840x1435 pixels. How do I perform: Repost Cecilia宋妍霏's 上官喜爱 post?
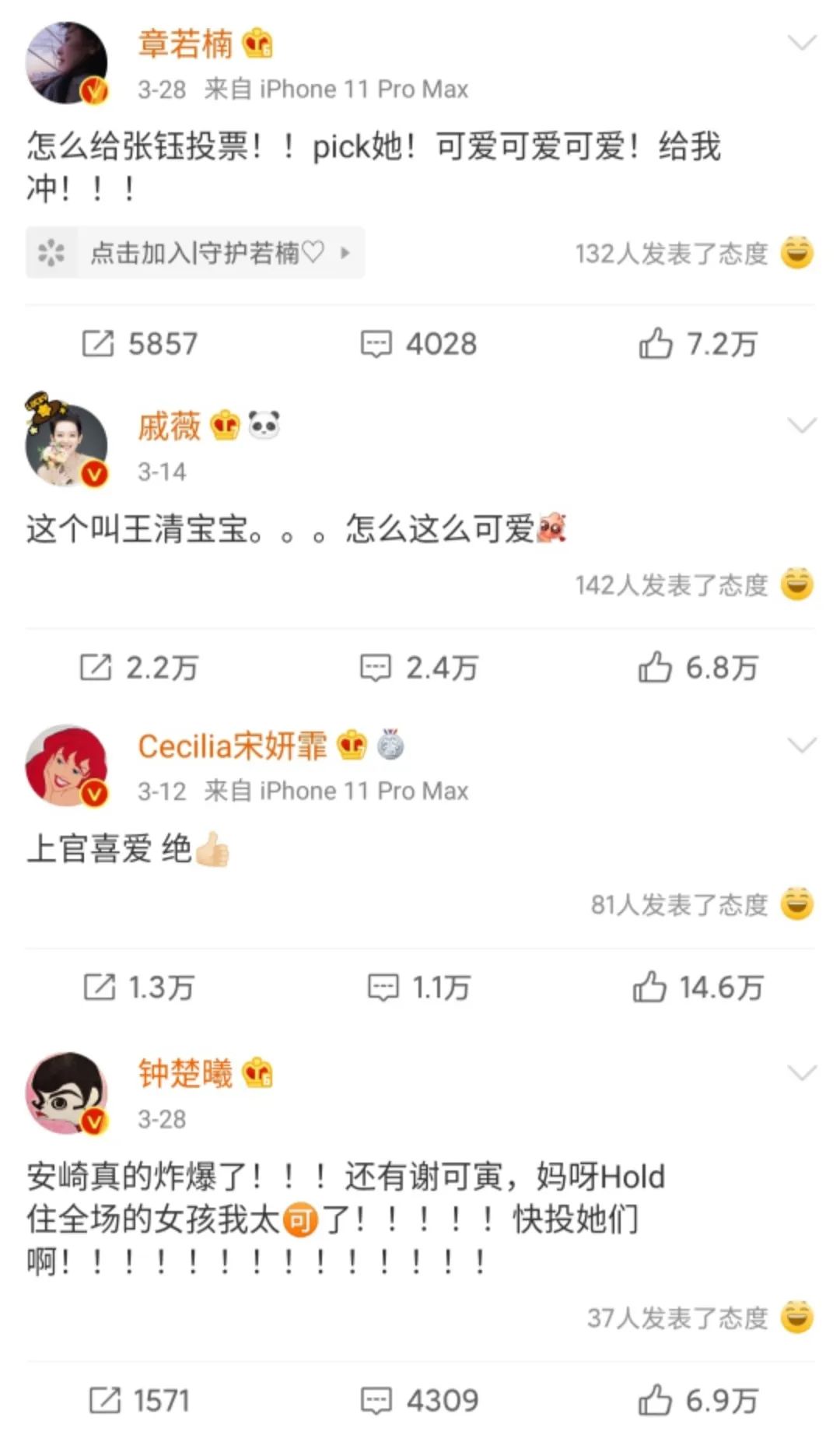click(140, 988)
